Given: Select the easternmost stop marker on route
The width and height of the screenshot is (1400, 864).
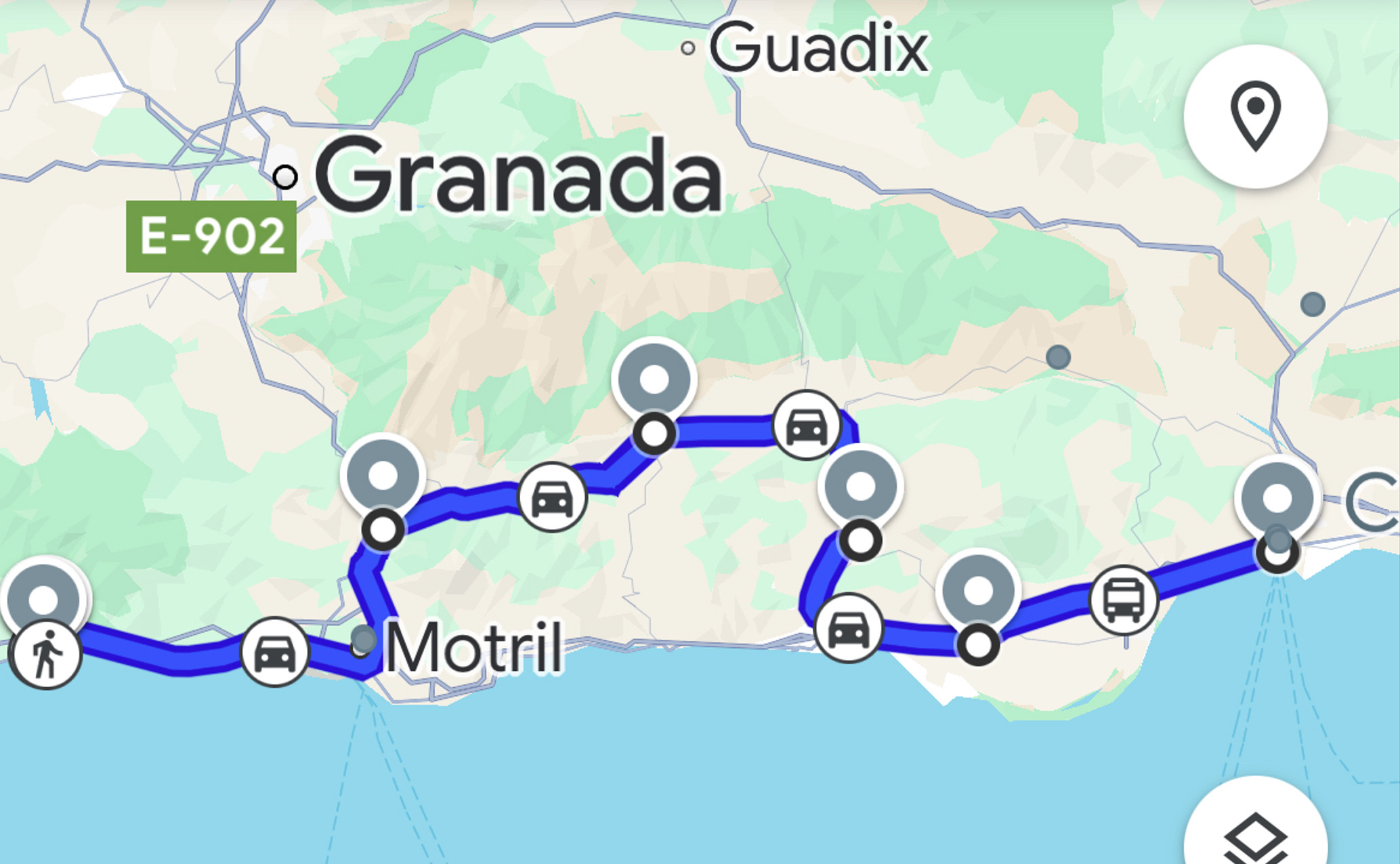Looking at the screenshot, I should [1277, 499].
